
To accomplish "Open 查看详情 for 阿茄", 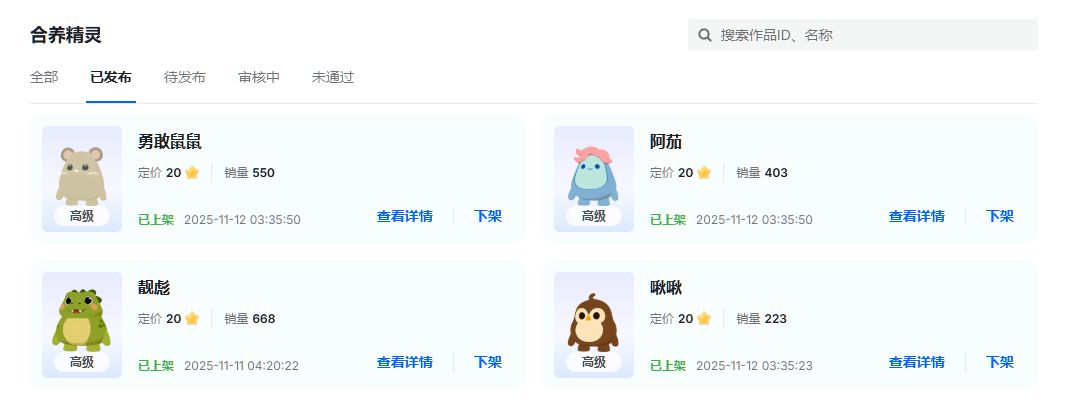I will 917,216.
